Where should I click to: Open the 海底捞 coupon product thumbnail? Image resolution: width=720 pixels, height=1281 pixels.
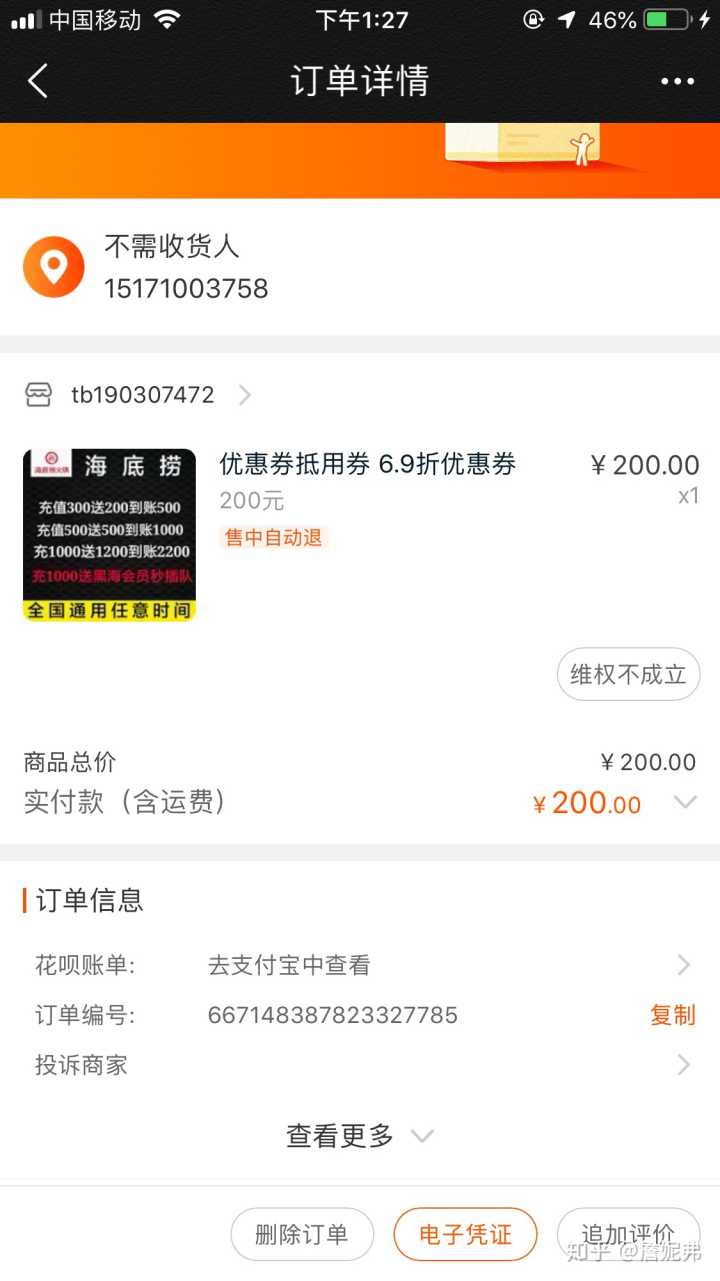pos(109,535)
